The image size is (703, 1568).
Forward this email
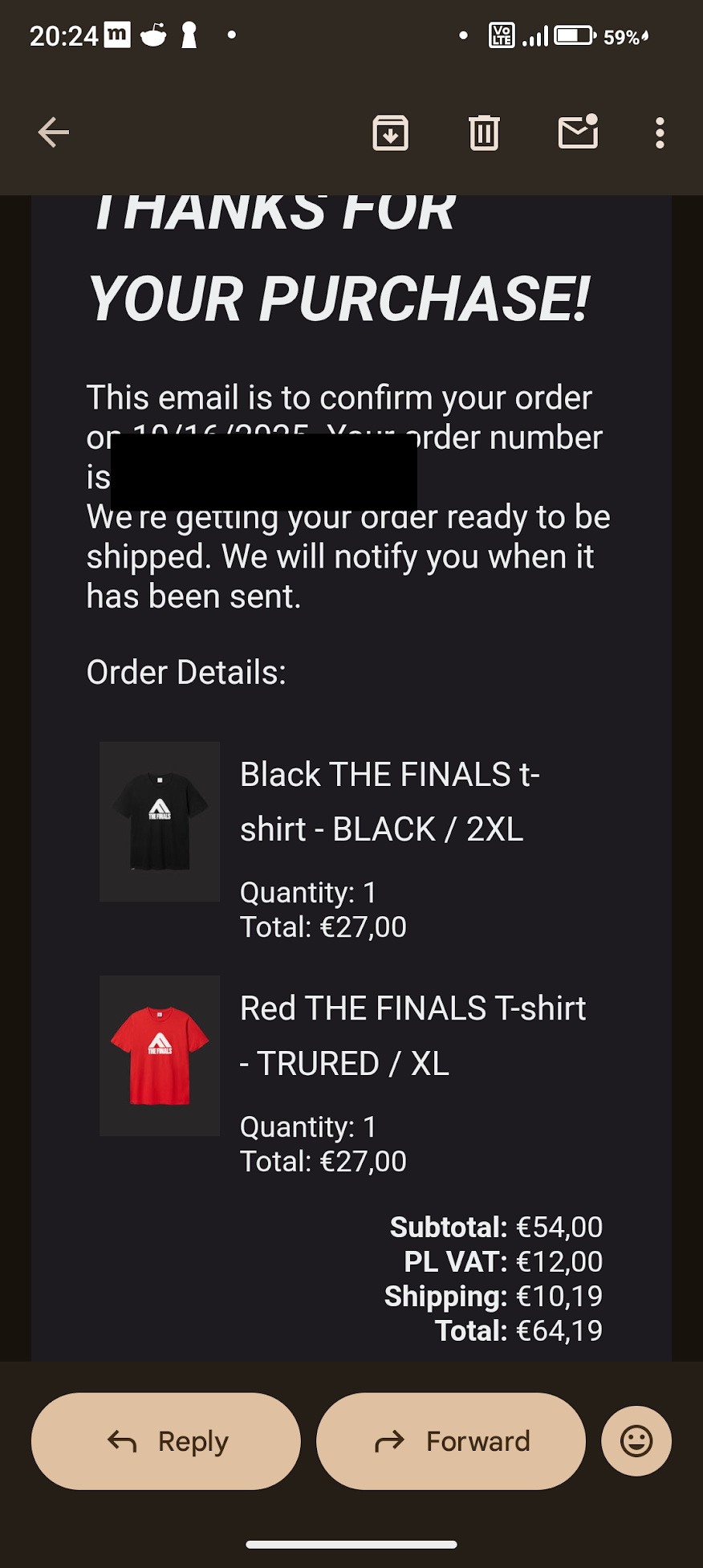[451, 1441]
